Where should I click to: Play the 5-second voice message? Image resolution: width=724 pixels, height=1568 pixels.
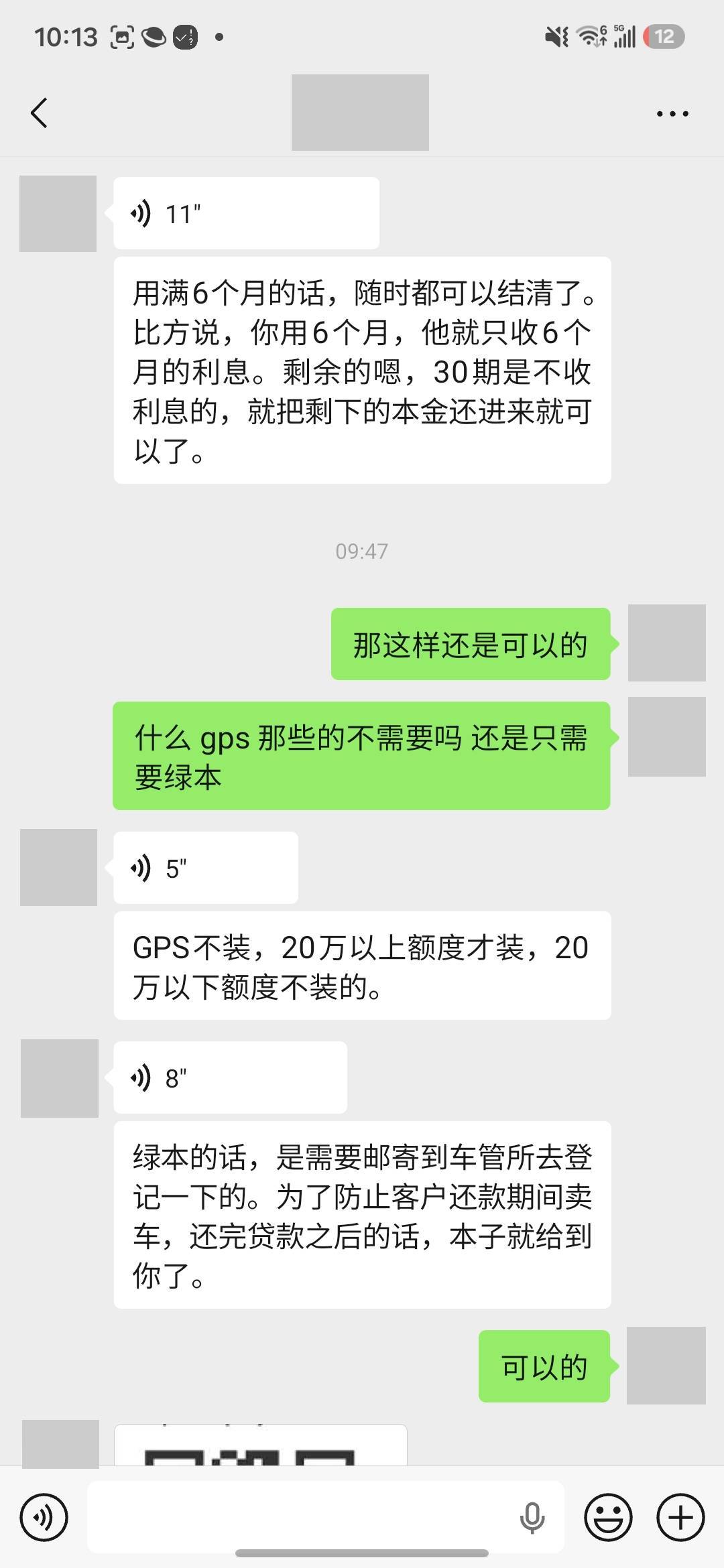[x=206, y=868]
